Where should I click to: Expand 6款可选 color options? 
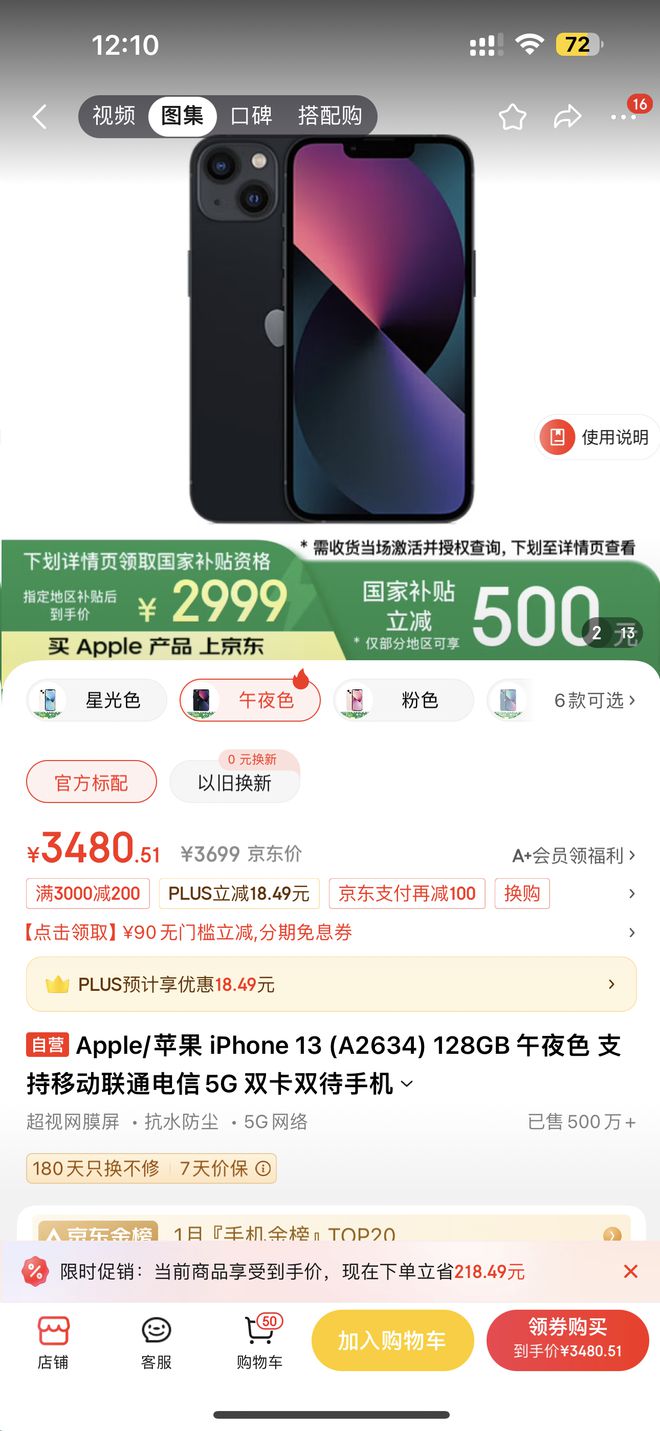click(594, 700)
